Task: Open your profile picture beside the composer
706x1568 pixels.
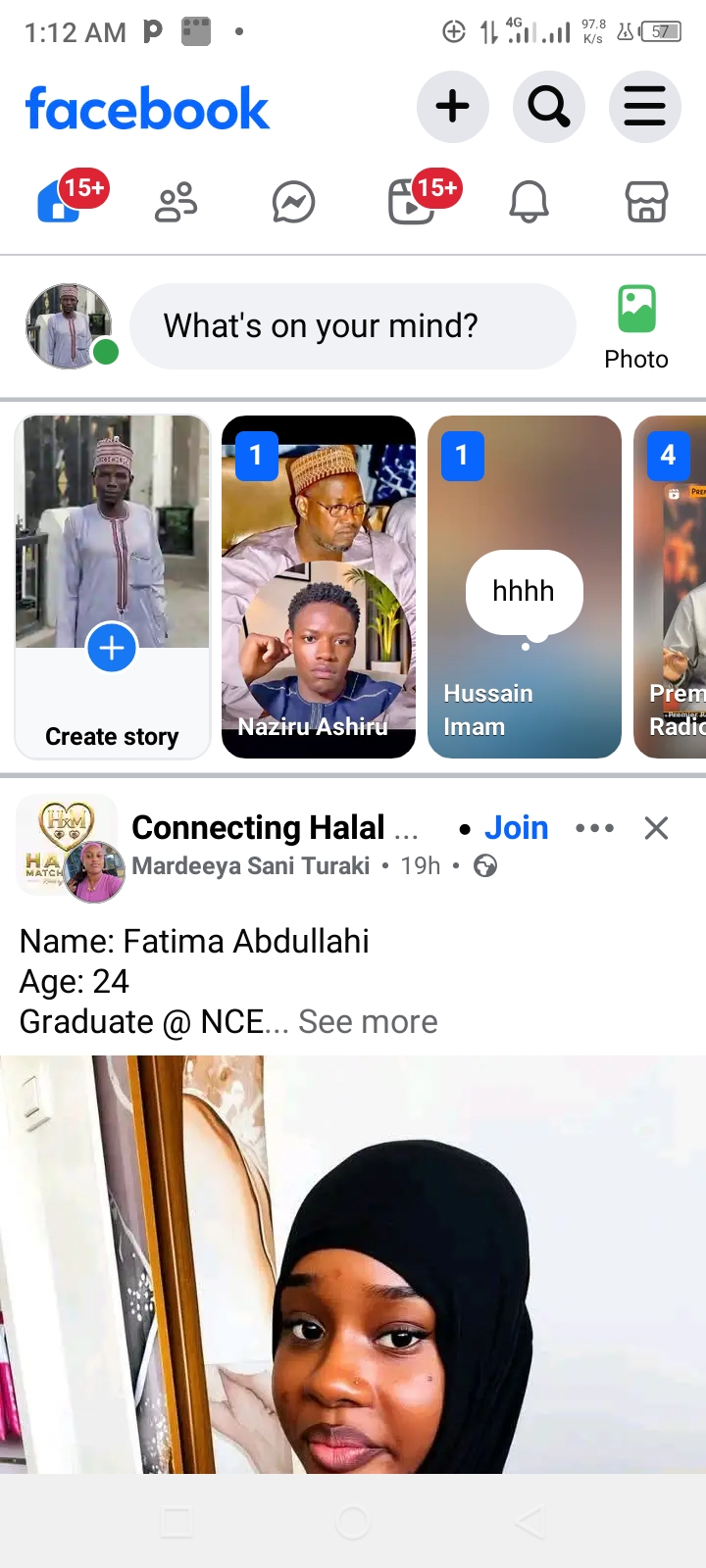Action: click(69, 326)
